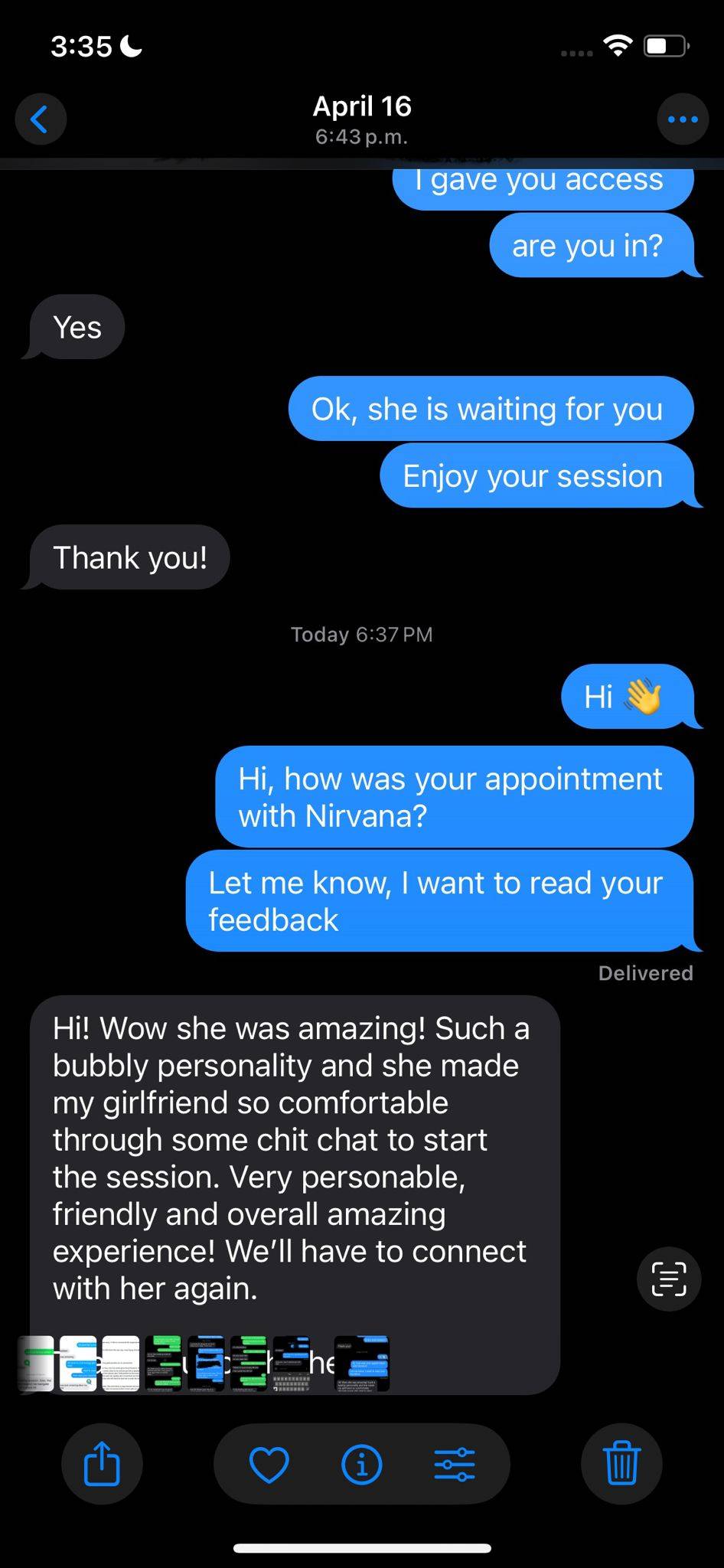
Task: Show photo info details
Action: (x=361, y=1463)
